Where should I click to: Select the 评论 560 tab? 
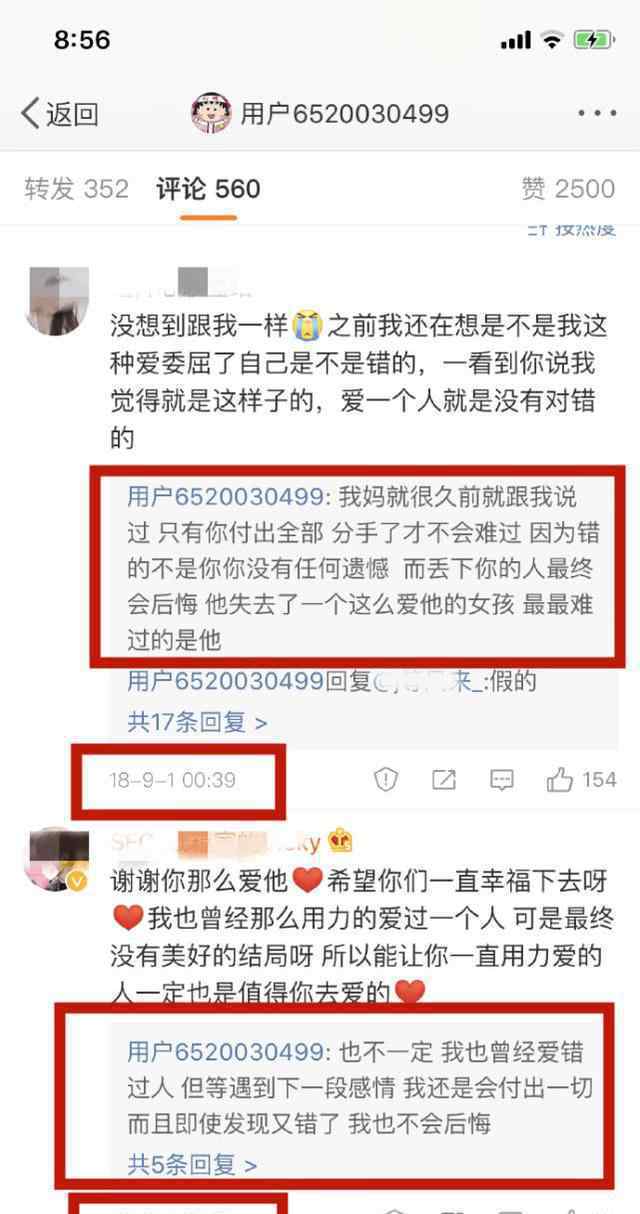[x=208, y=189]
